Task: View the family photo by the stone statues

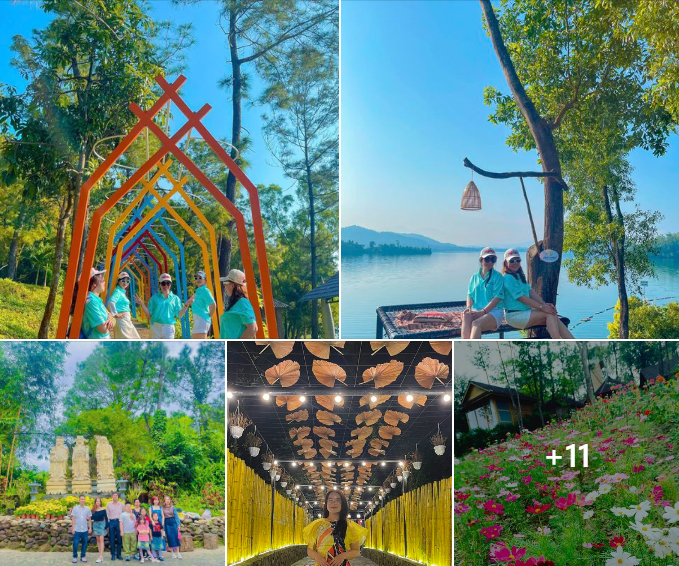Action: click(x=112, y=453)
